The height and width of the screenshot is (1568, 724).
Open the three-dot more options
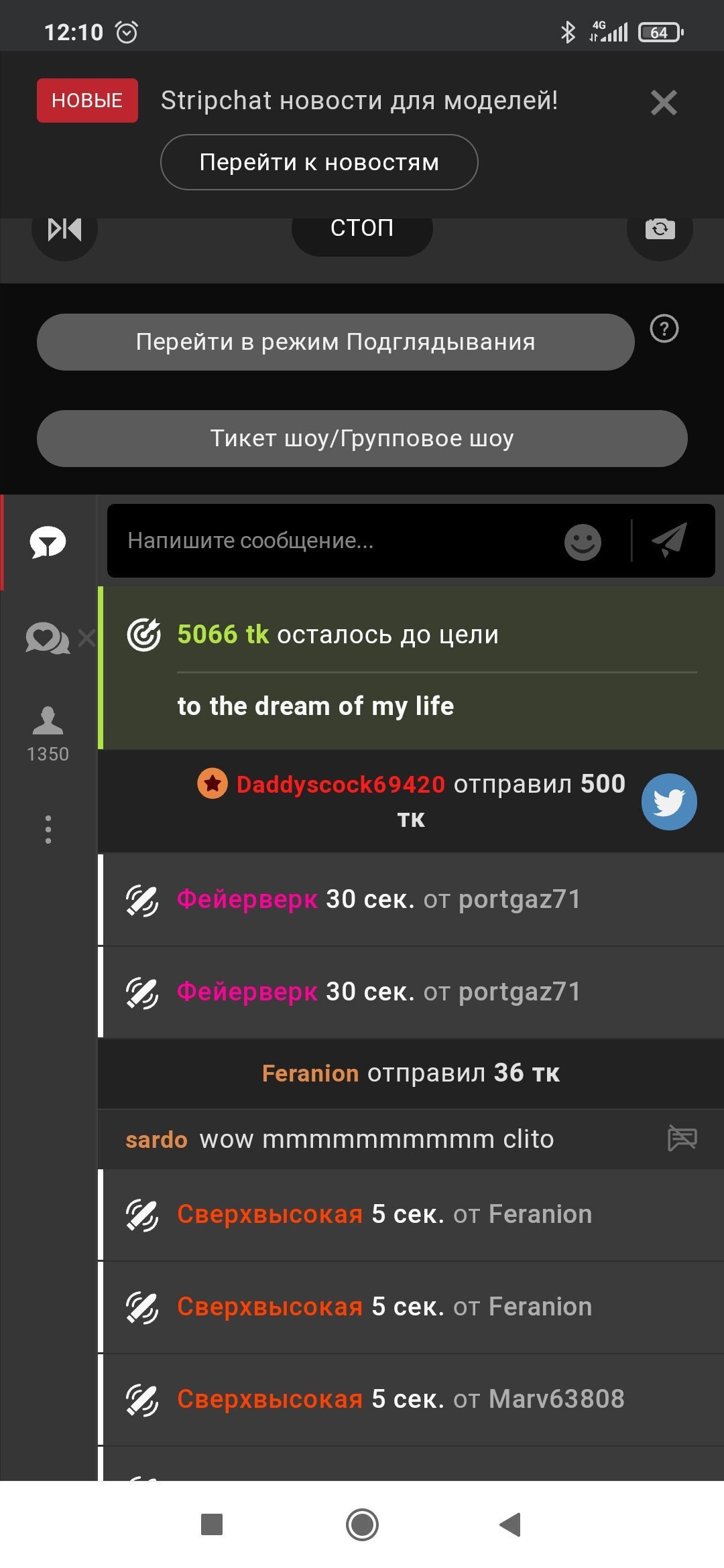(x=48, y=830)
